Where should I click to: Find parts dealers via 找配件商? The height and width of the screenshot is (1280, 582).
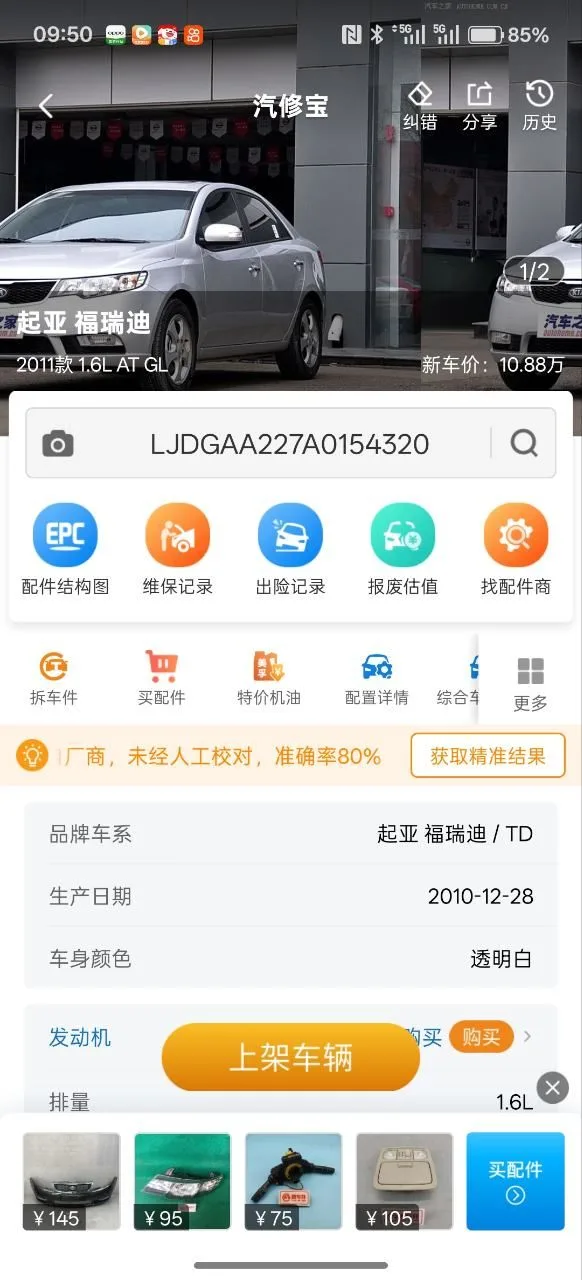[x=516, y=549]
